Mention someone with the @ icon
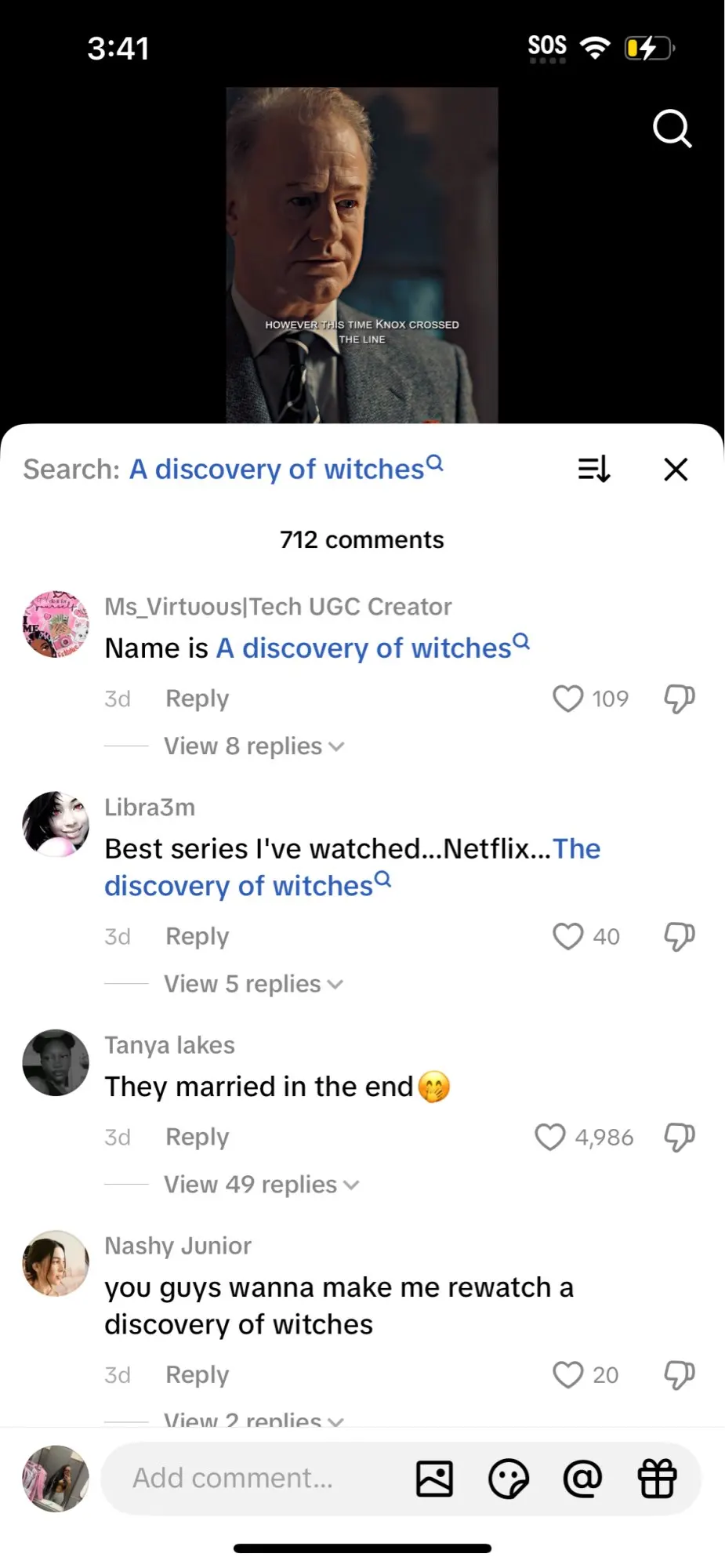The height and width of the screenshot is (1568, 725). [582, 1479]
